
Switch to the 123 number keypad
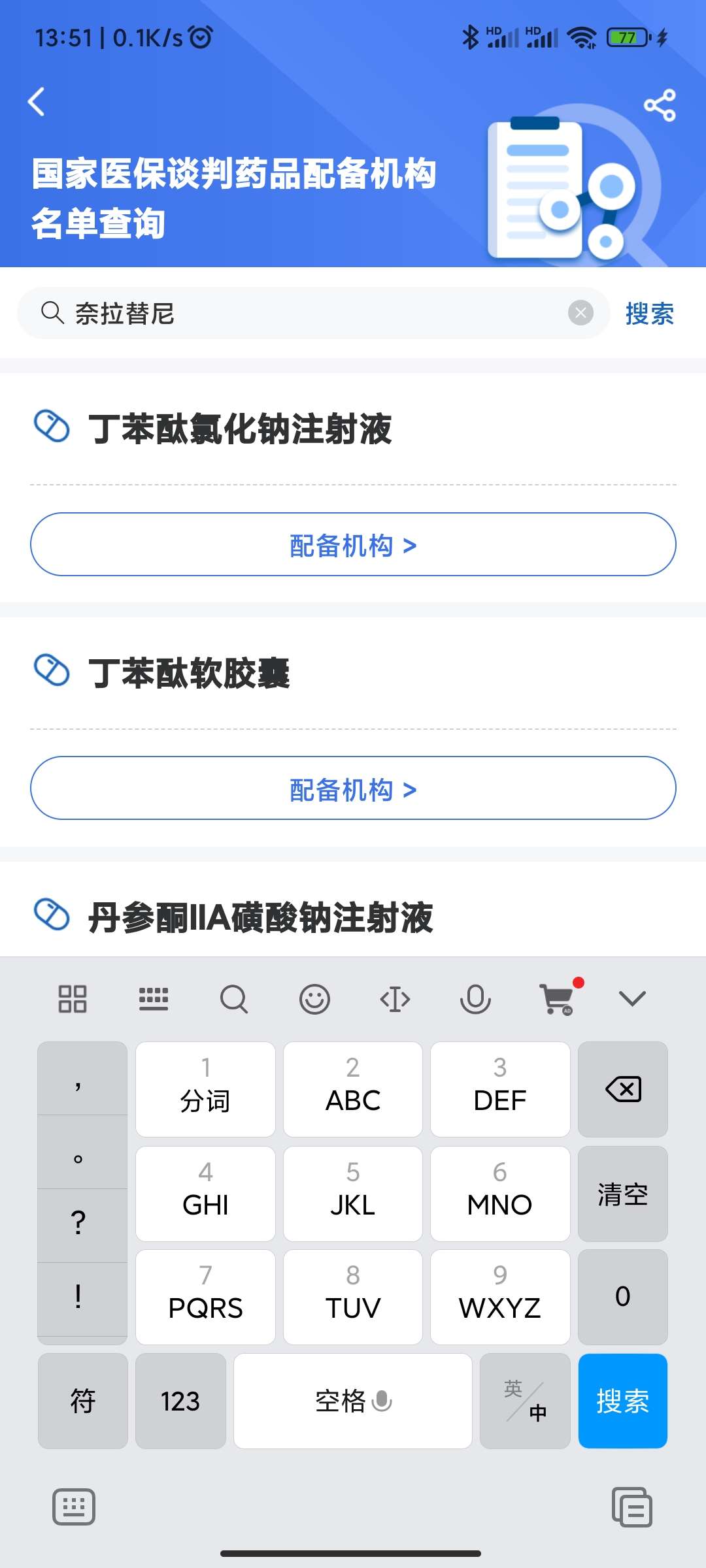tap(180, 1401)
